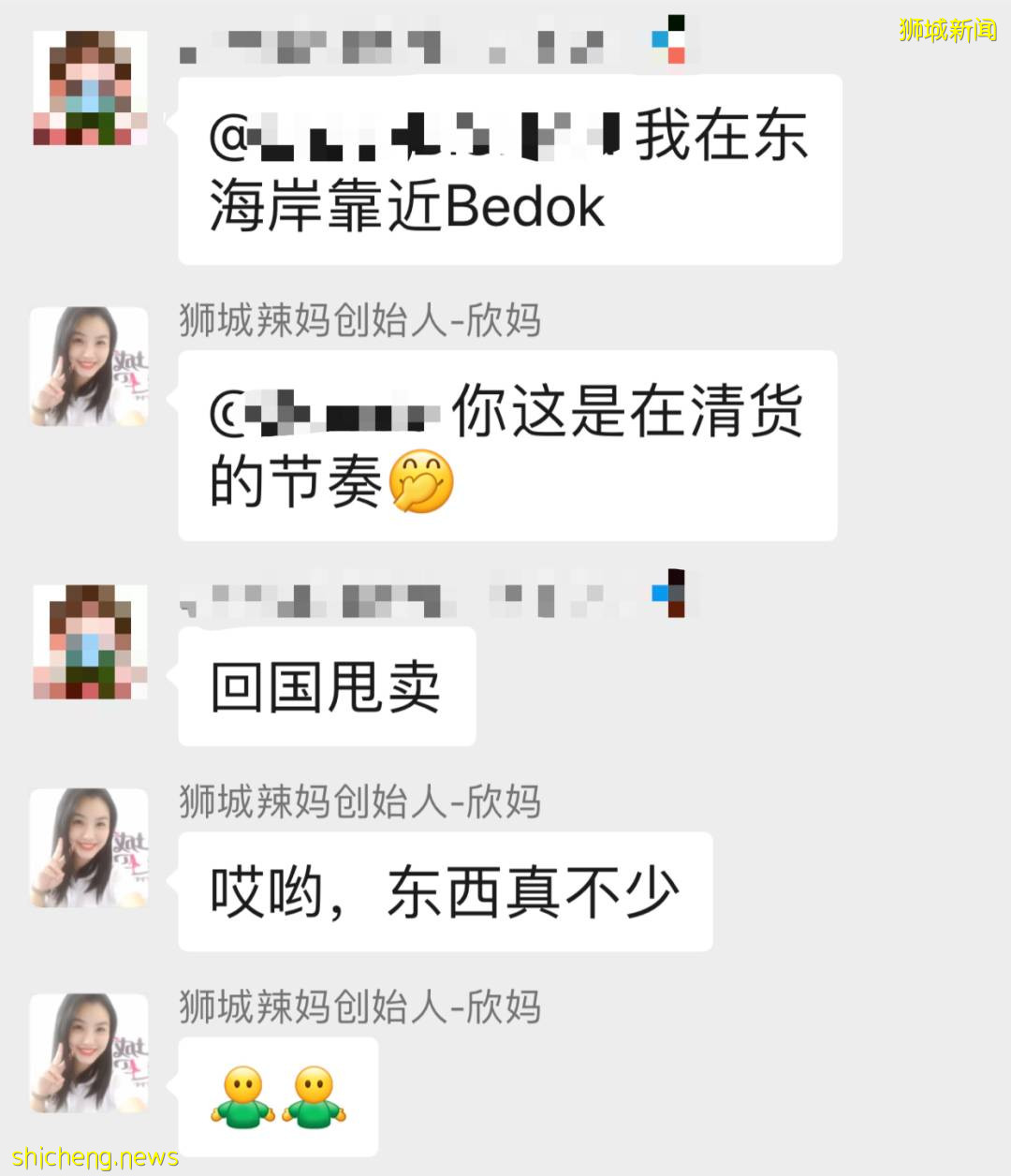
Task: Tap 欣妈's avatar beside the 清货 message
Action: pos(89,365)
